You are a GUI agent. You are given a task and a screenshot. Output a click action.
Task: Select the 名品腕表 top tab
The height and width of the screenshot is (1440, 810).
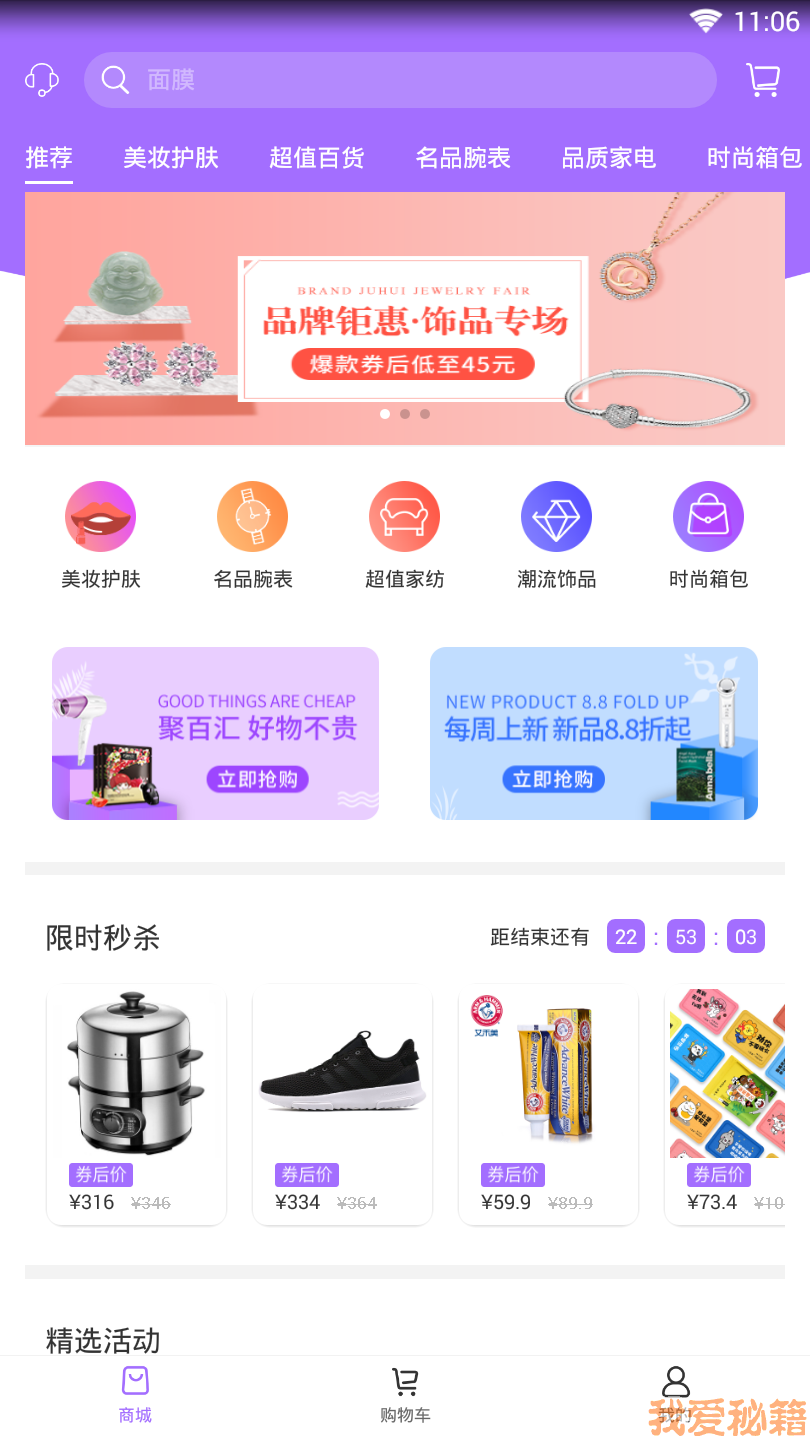pos(463,158)
